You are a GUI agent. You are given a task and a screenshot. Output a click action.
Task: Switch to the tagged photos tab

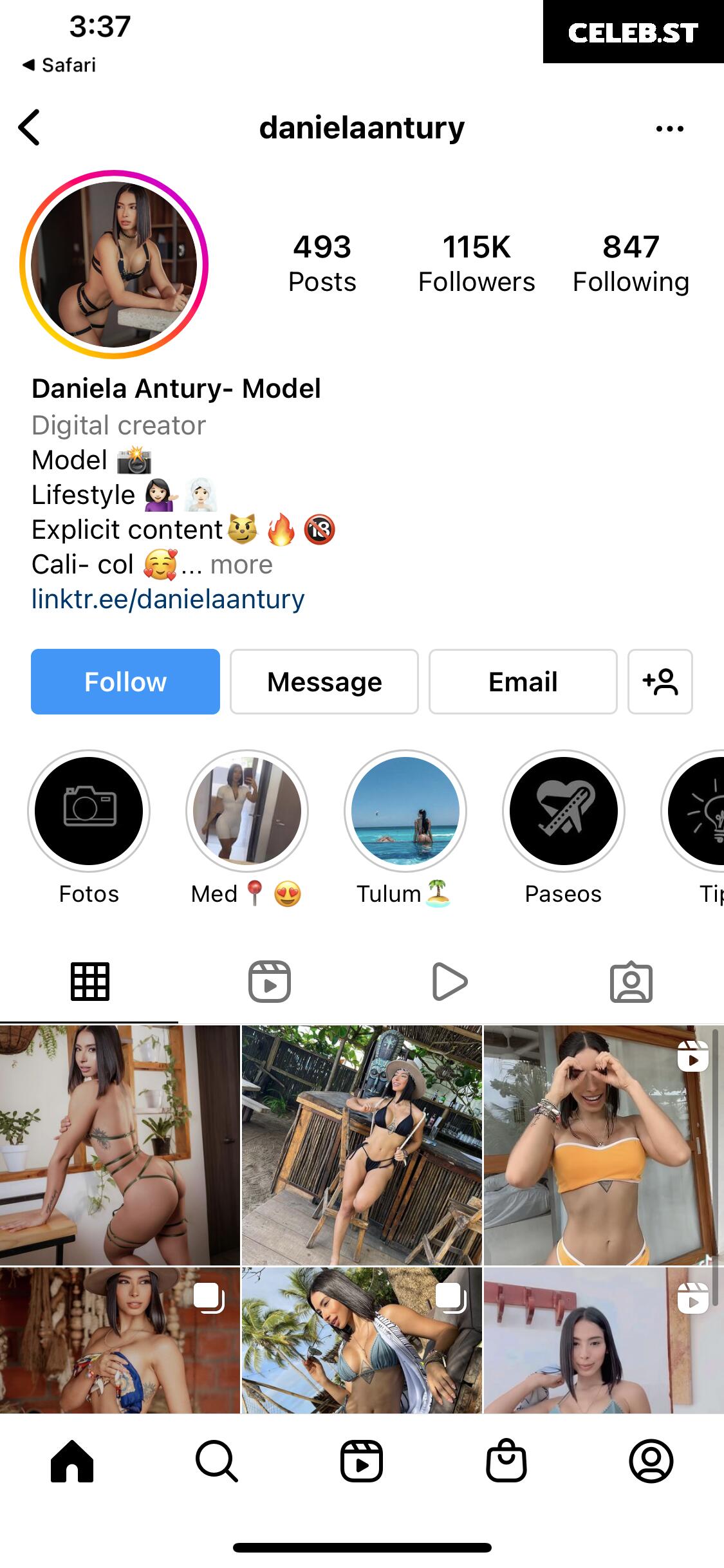click(631, 982)
